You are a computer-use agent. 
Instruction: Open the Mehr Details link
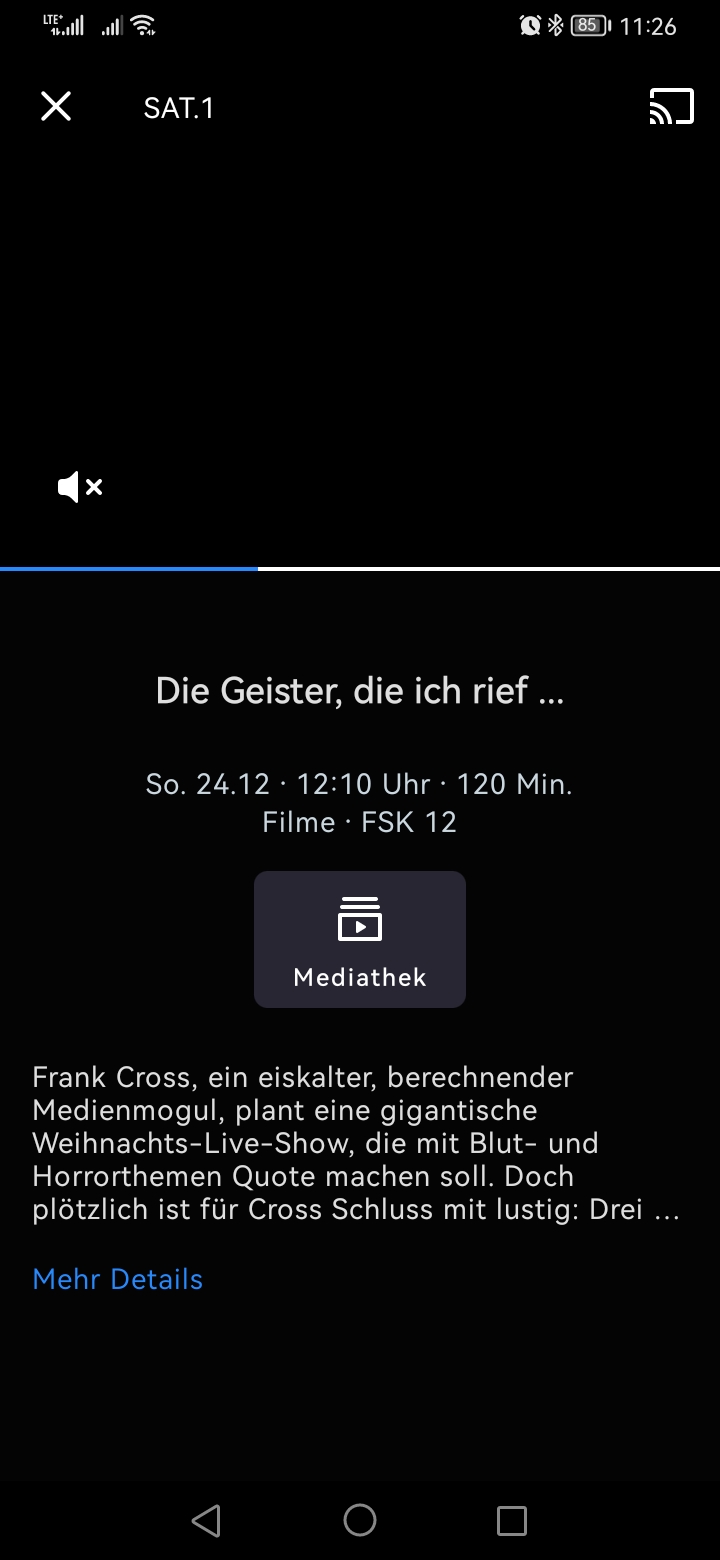pyautogui.click(x=118, y=1279)
